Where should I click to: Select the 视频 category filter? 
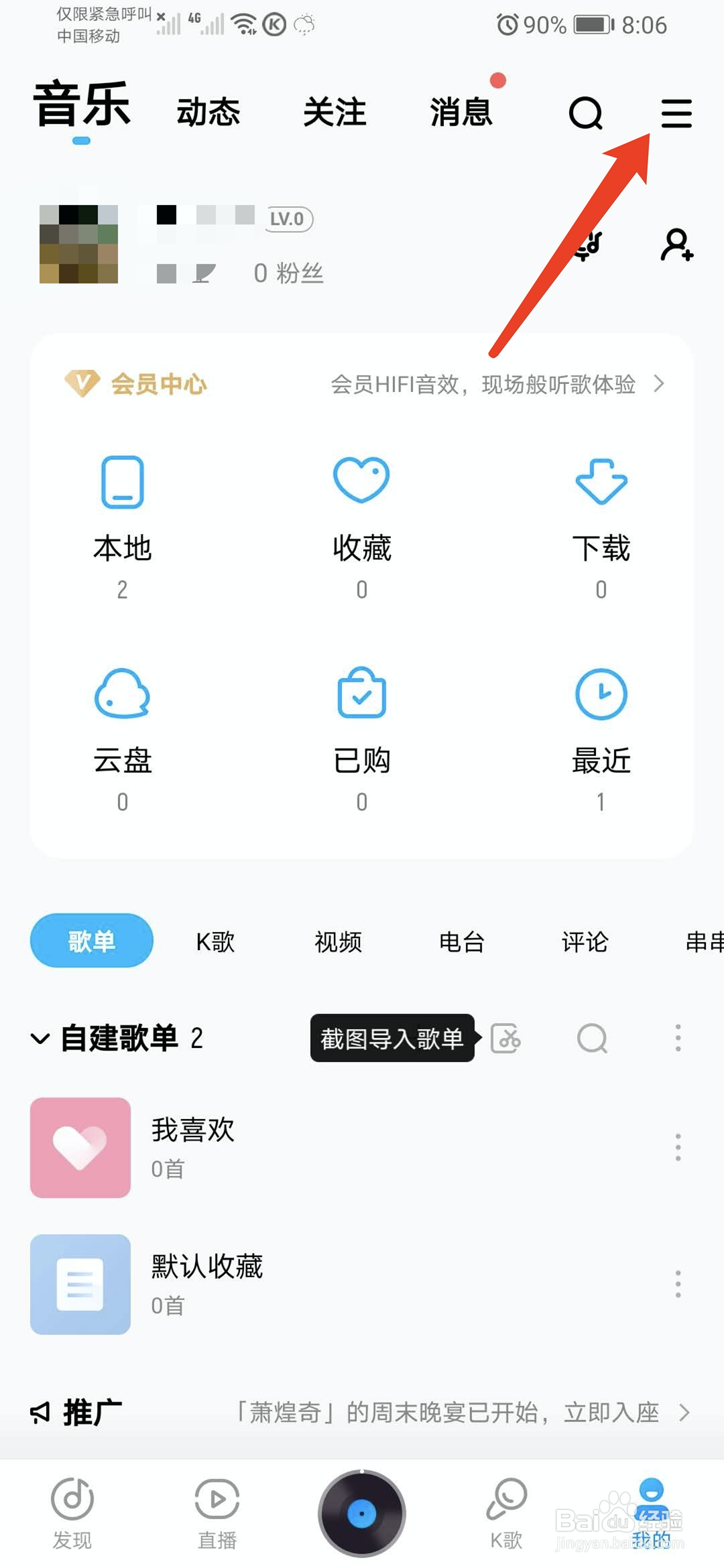(x=338, y=941)
